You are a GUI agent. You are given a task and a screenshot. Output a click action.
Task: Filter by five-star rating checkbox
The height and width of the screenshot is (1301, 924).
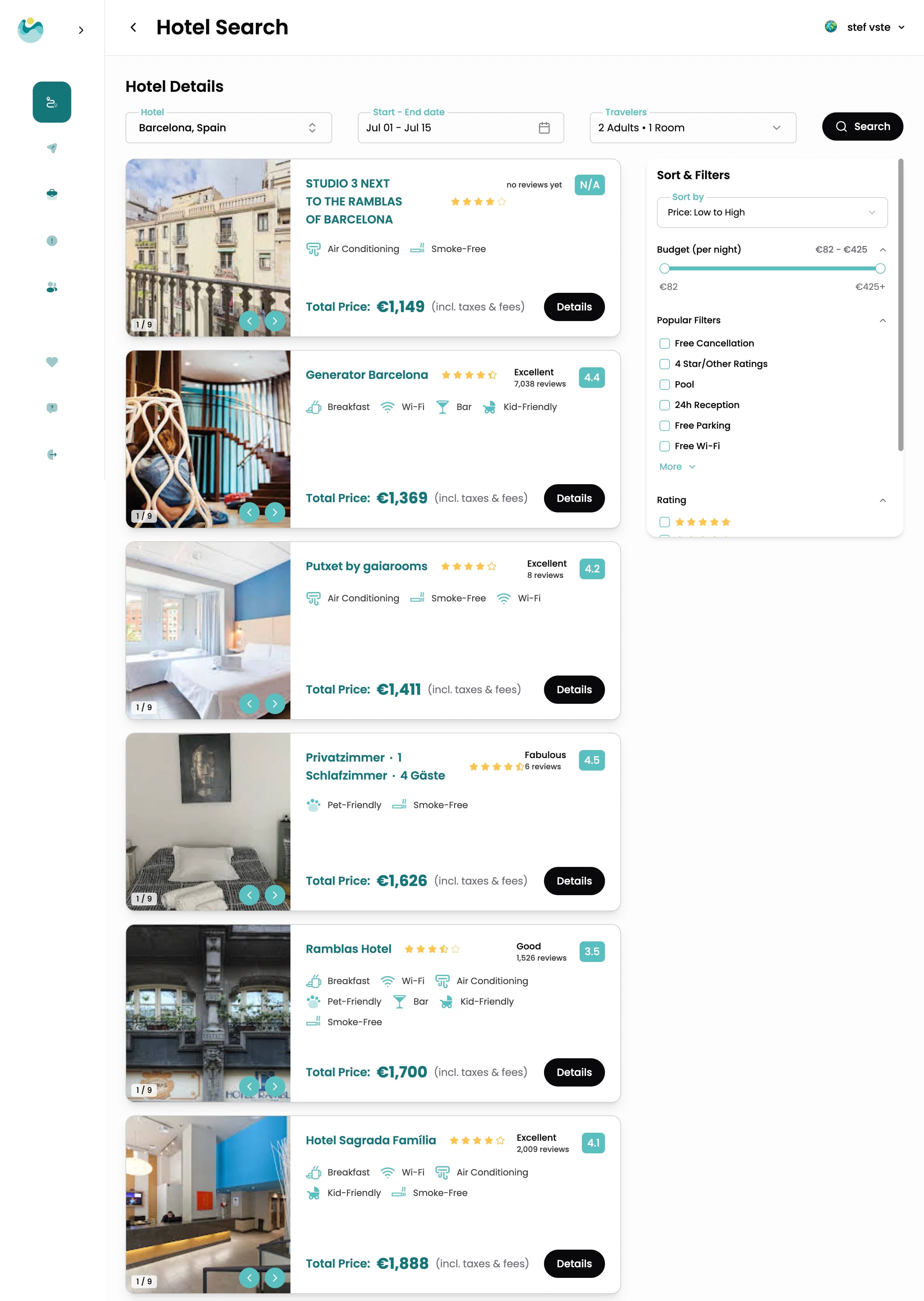pos(664,522)
